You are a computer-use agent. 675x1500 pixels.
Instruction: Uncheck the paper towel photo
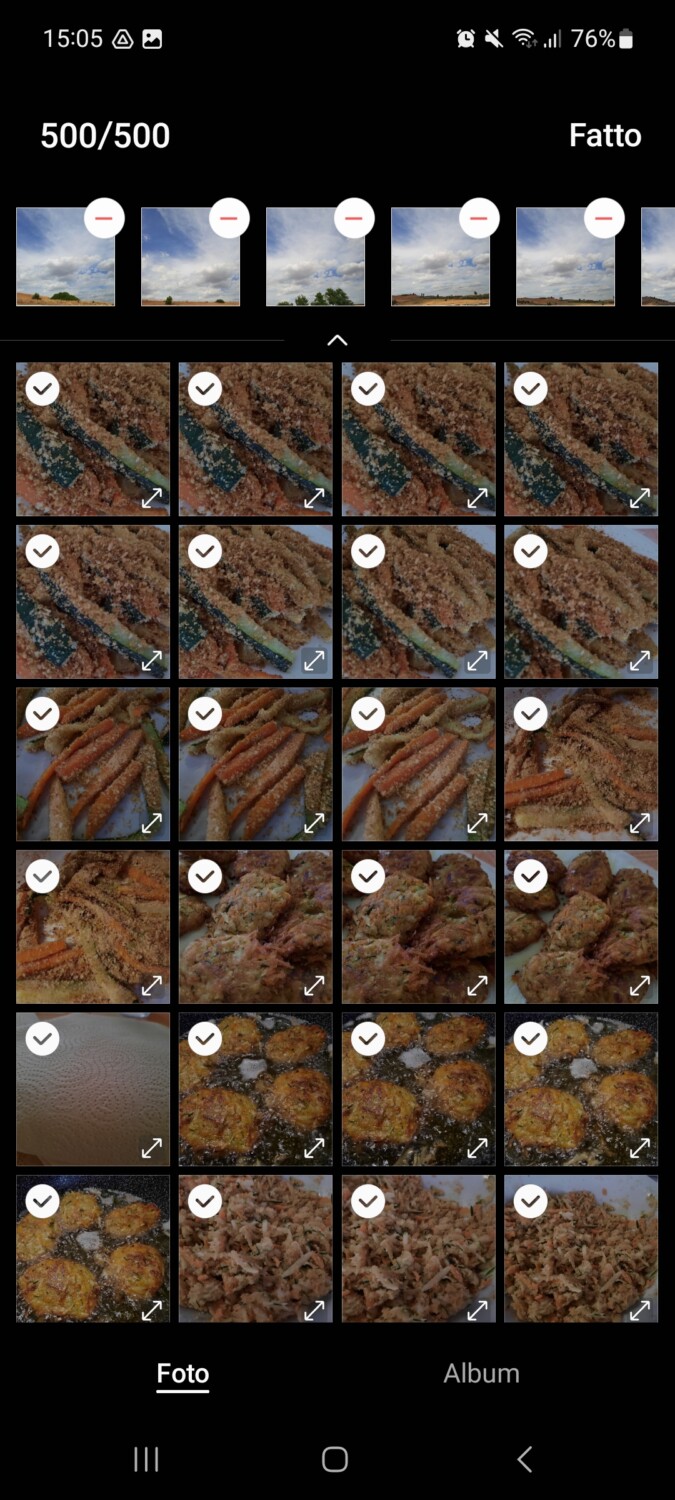click(x=42, y=1040)
